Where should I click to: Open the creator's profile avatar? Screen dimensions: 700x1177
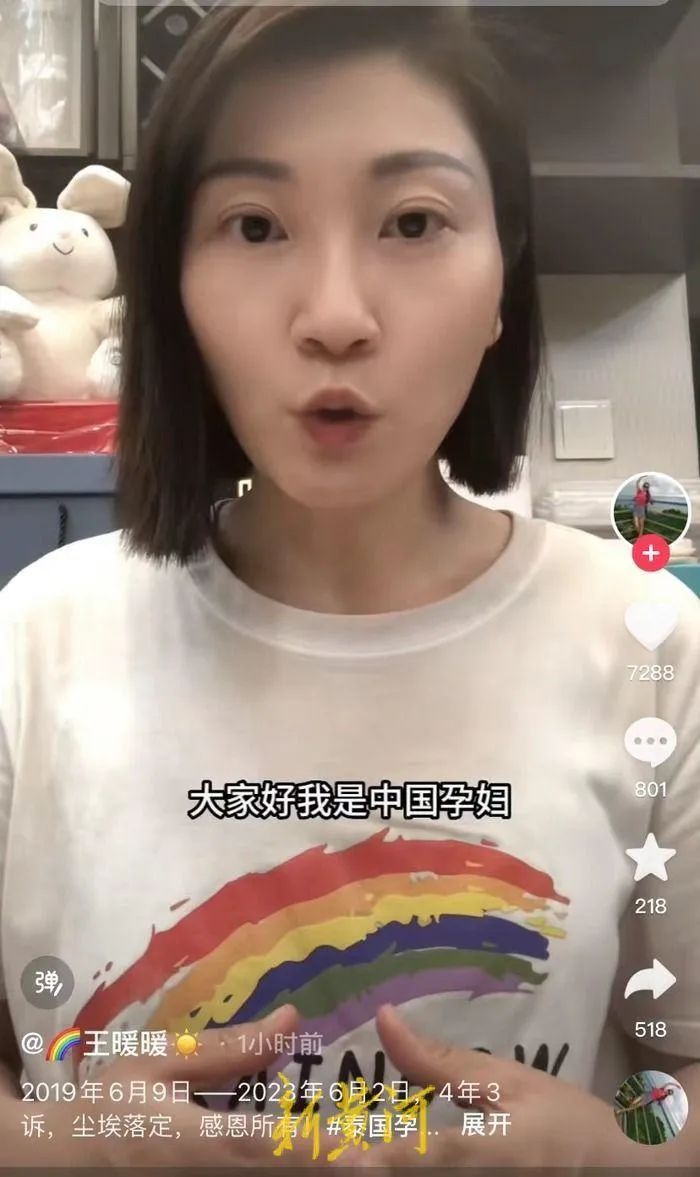[x=651, y=508]
